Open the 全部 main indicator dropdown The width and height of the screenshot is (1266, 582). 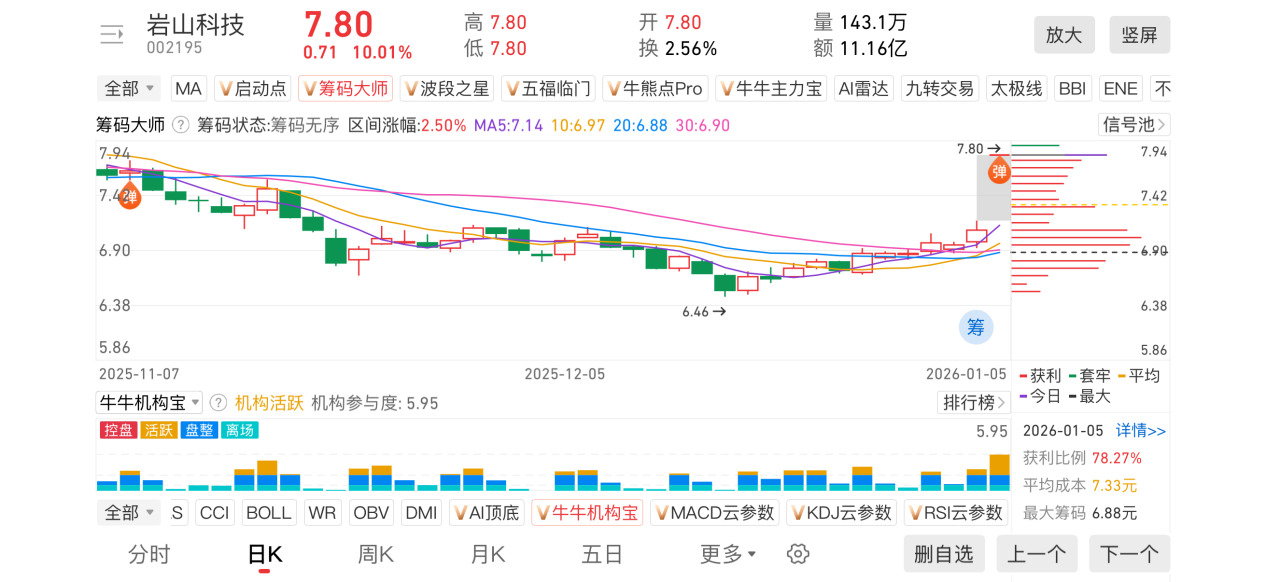pos(130,88)
